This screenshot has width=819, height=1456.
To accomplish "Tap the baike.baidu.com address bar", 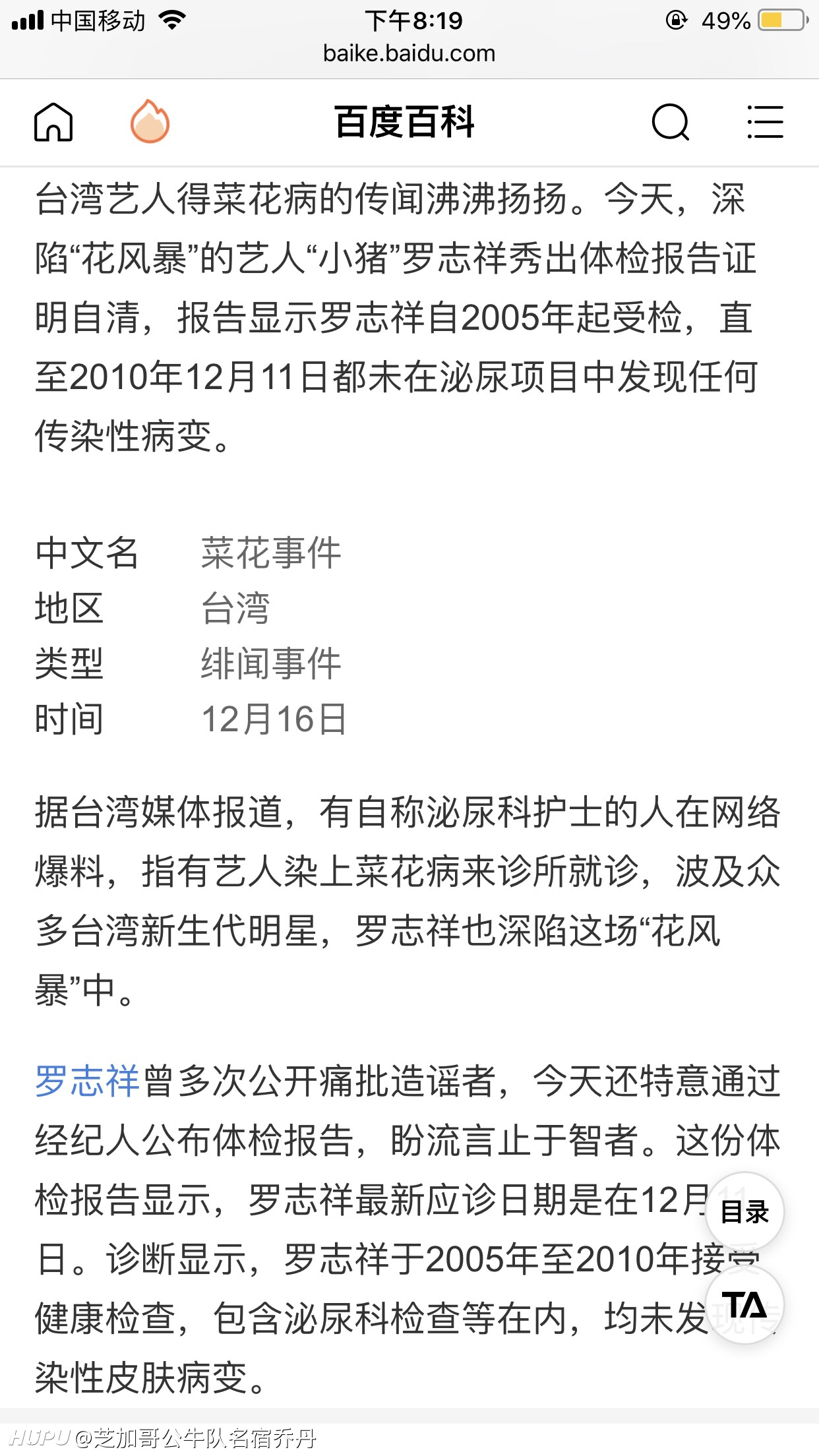I will tap(409, 53).
